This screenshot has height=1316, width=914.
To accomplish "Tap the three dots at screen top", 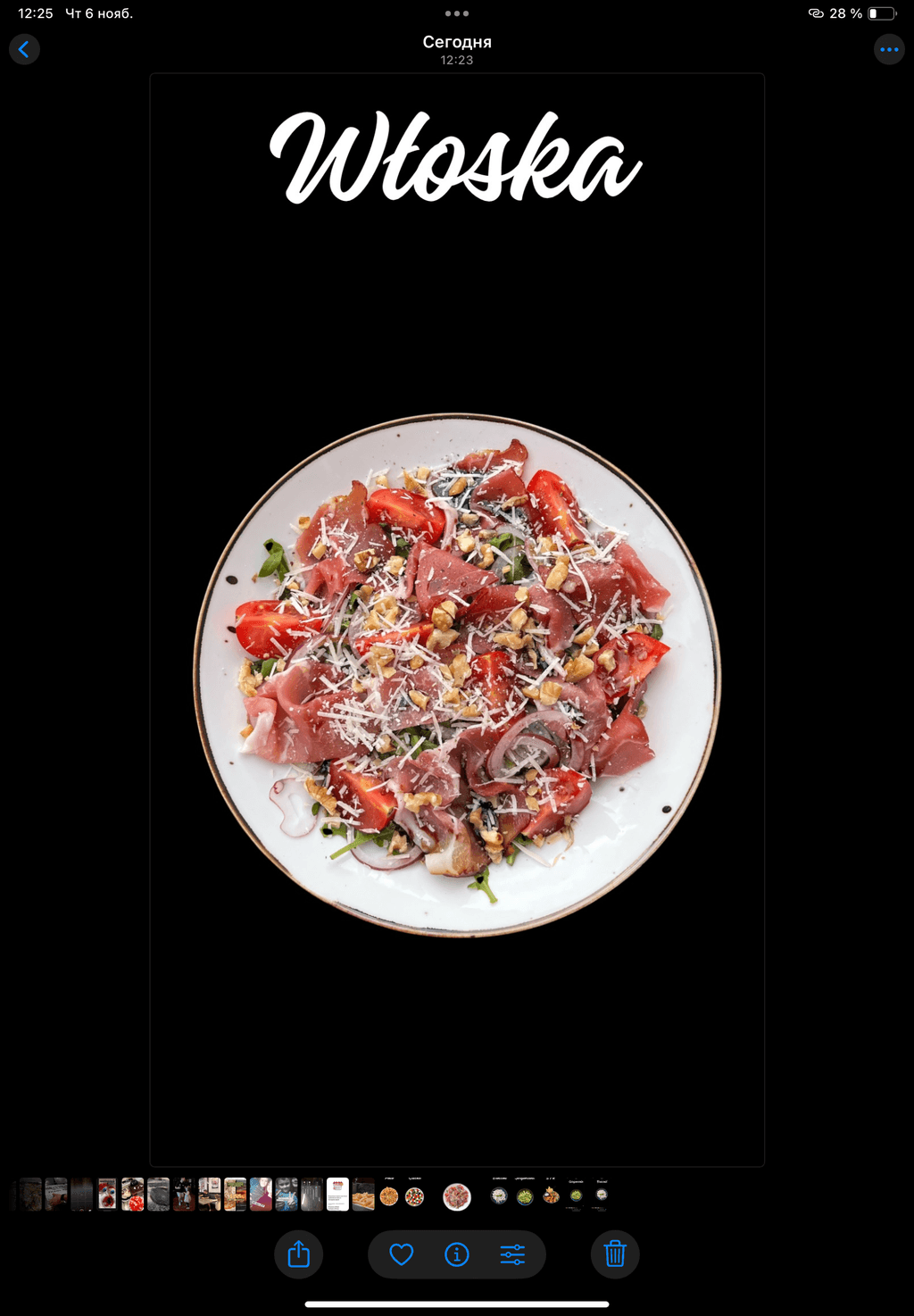I will (457, 13).
